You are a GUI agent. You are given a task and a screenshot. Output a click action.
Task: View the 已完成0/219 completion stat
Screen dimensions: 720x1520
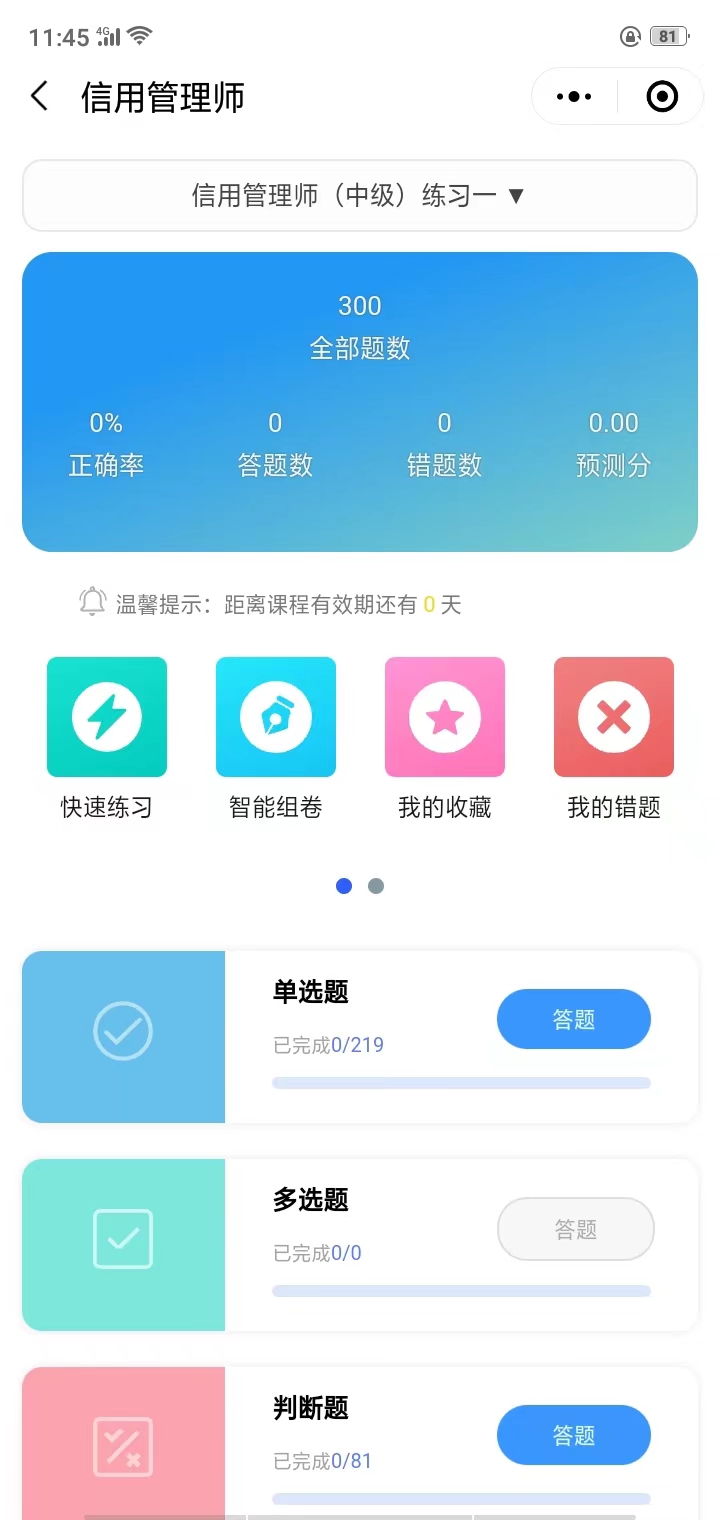327,1043
